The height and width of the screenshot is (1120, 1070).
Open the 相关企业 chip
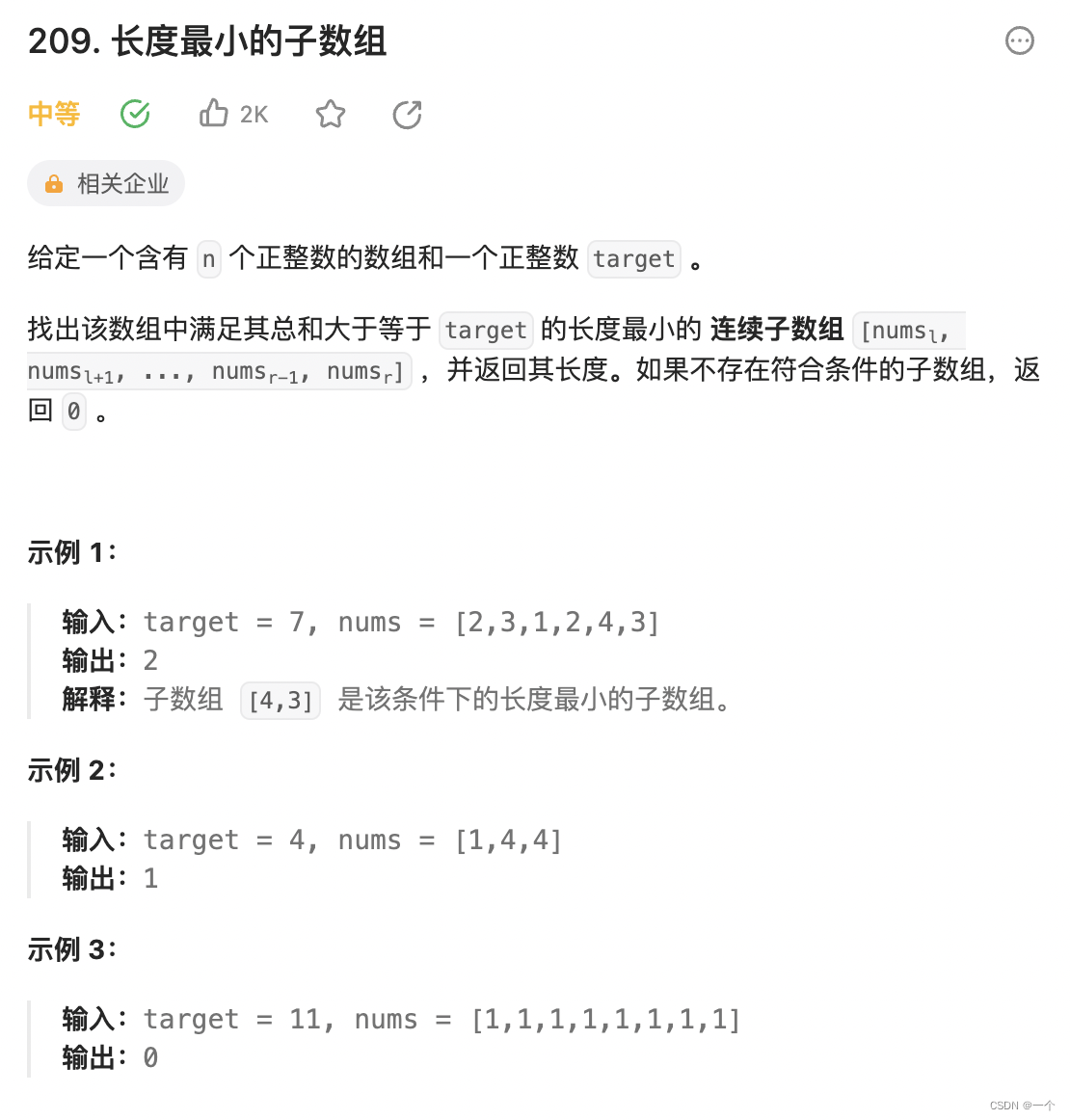tap(106, 183)
